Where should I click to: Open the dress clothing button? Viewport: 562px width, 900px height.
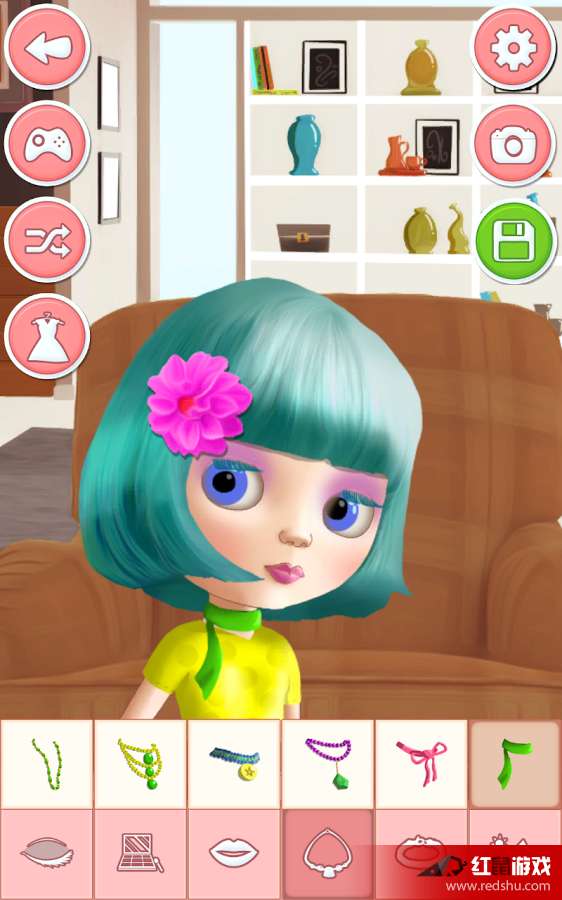[x=47, y=336]
